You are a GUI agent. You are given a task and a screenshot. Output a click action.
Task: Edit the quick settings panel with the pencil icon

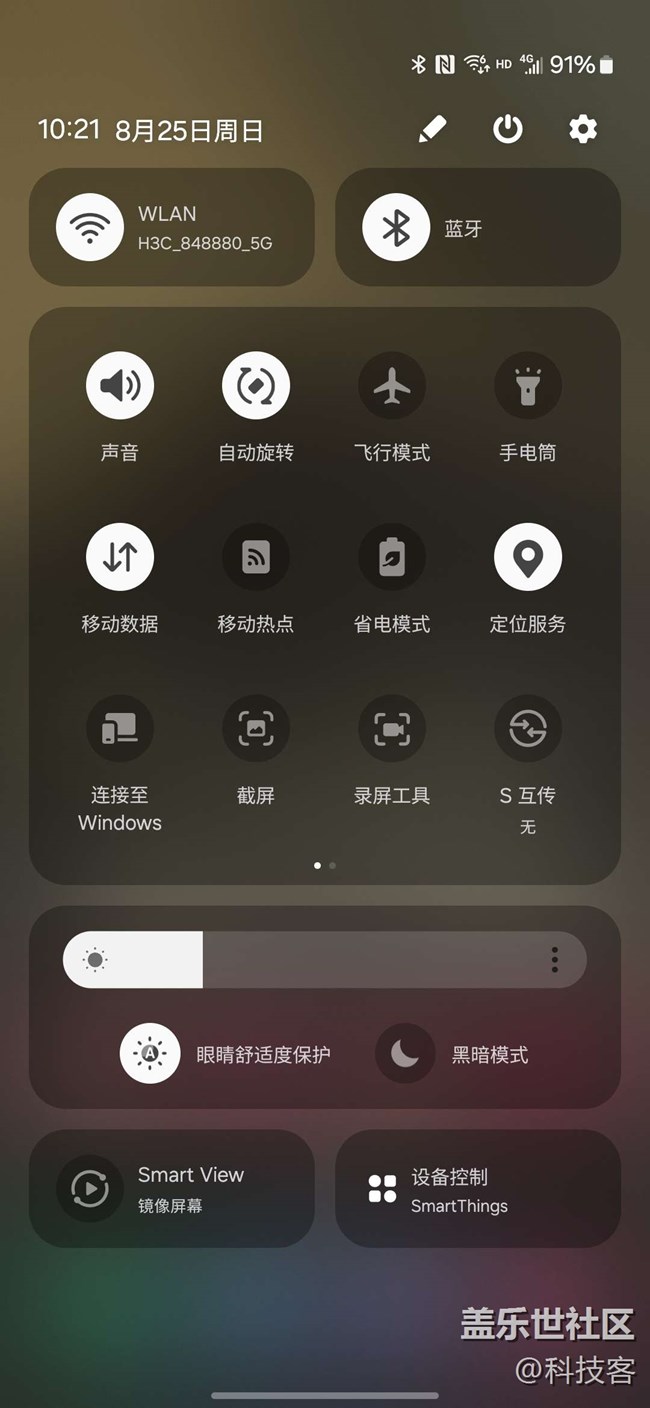432,129
